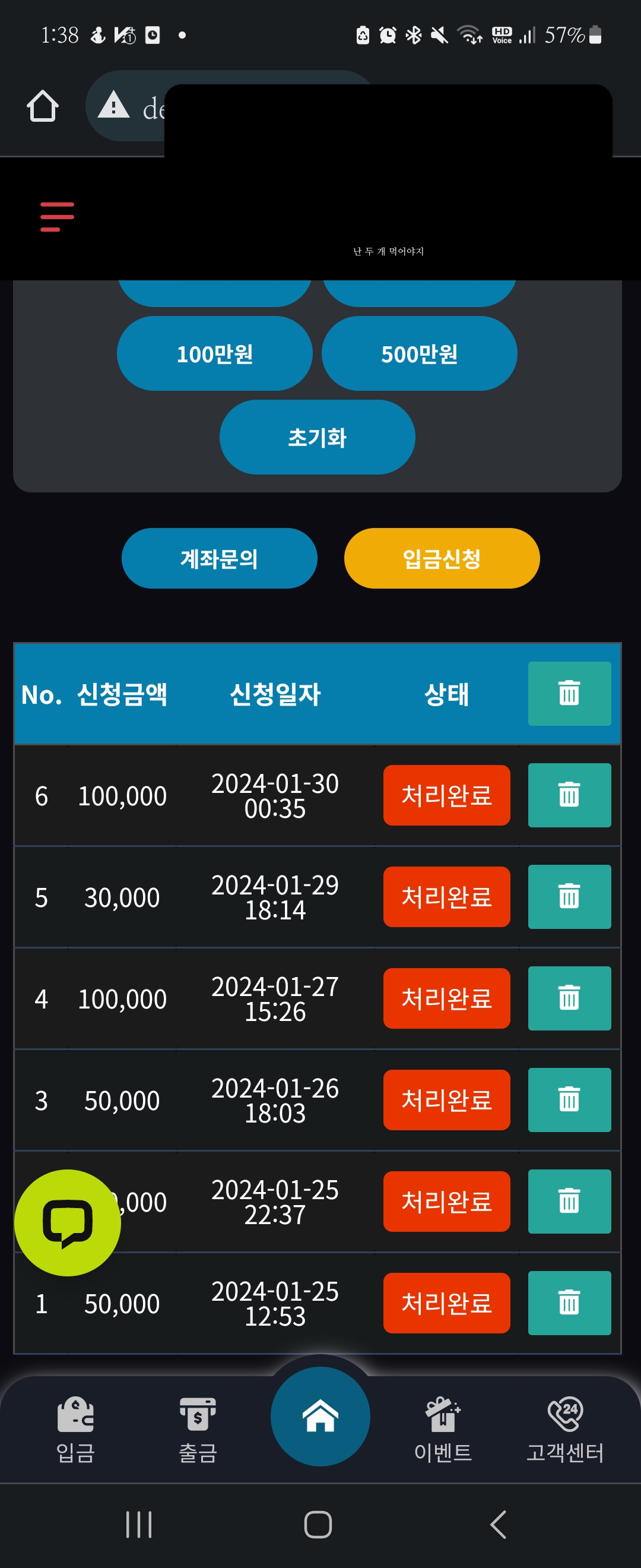Open the green live chat bubble
This screenshot has width=641, height=1568.
pos(68,1222)
